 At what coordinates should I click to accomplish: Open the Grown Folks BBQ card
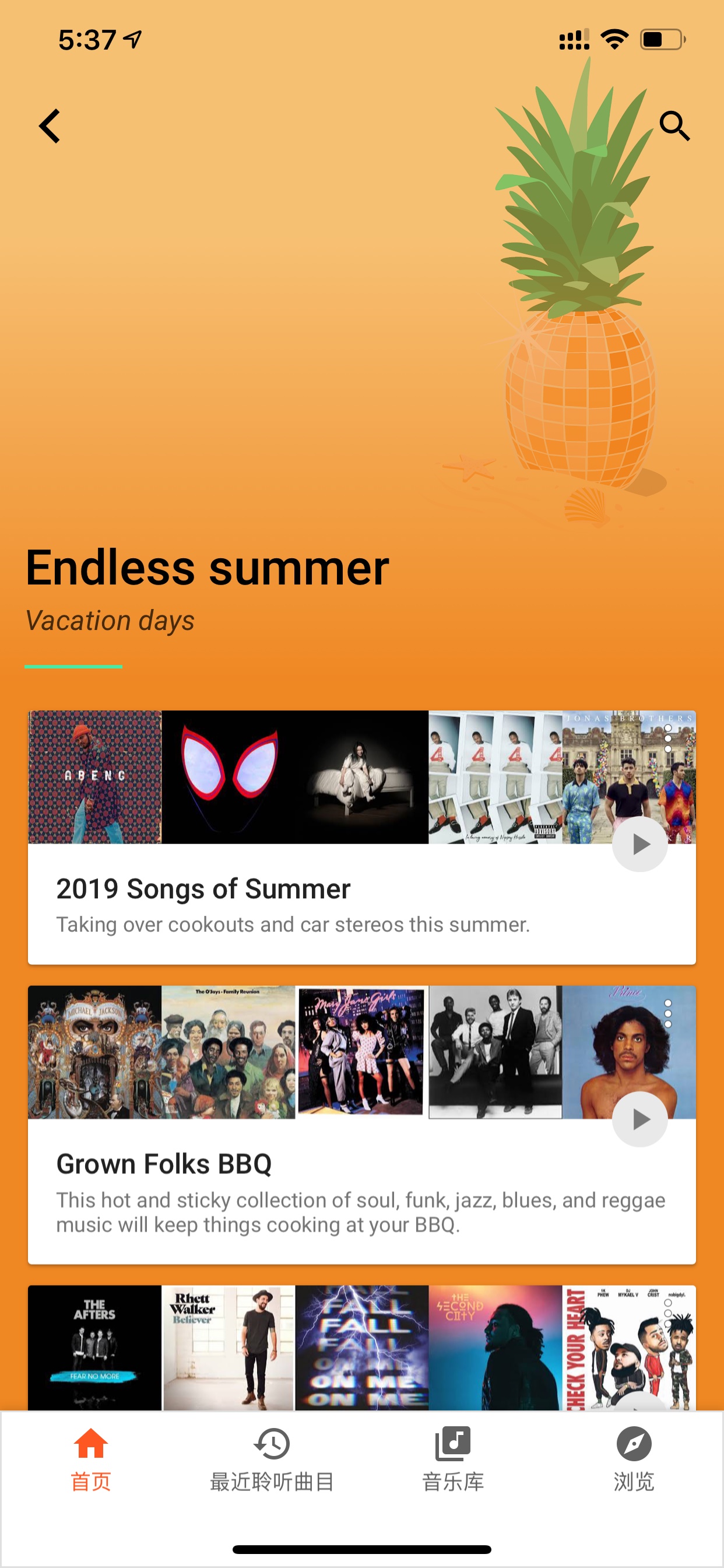[x=362, y=1125]
